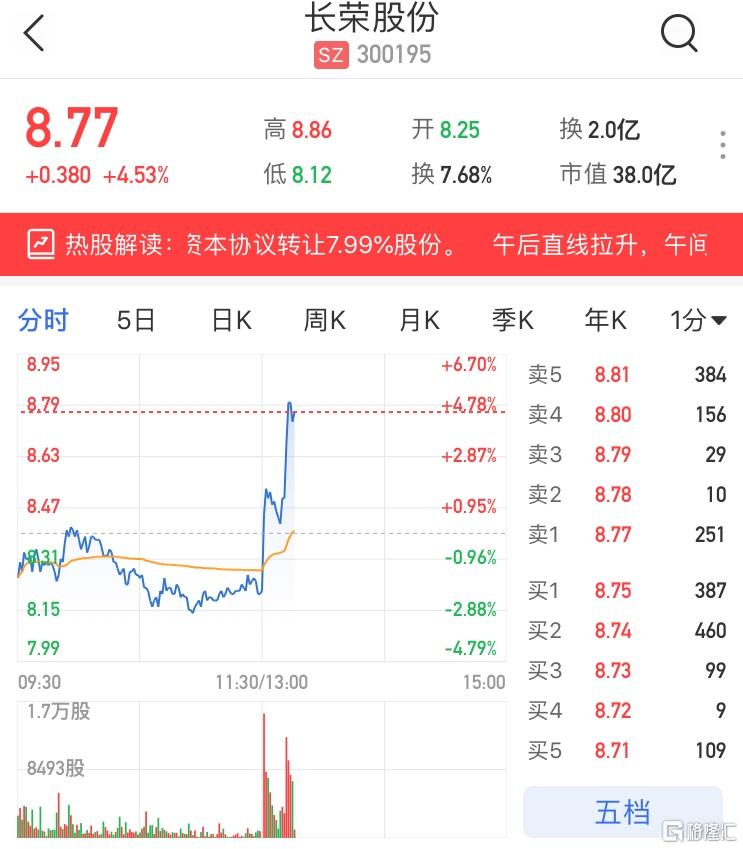This screenshot has width=743, height=849.
Task: Tap the 五档 order book button
Action: coord(622,811)
